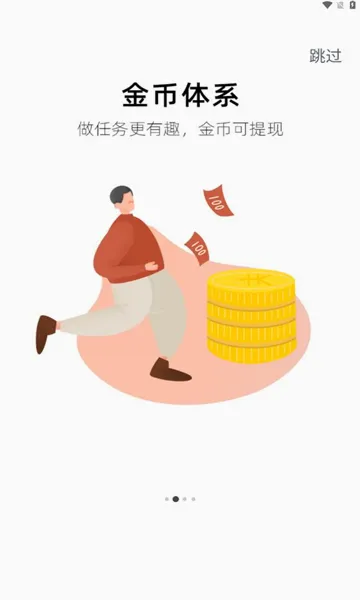360x600 pixels.
Task: Skip the intro with 跳过
Action: [325, 56]
